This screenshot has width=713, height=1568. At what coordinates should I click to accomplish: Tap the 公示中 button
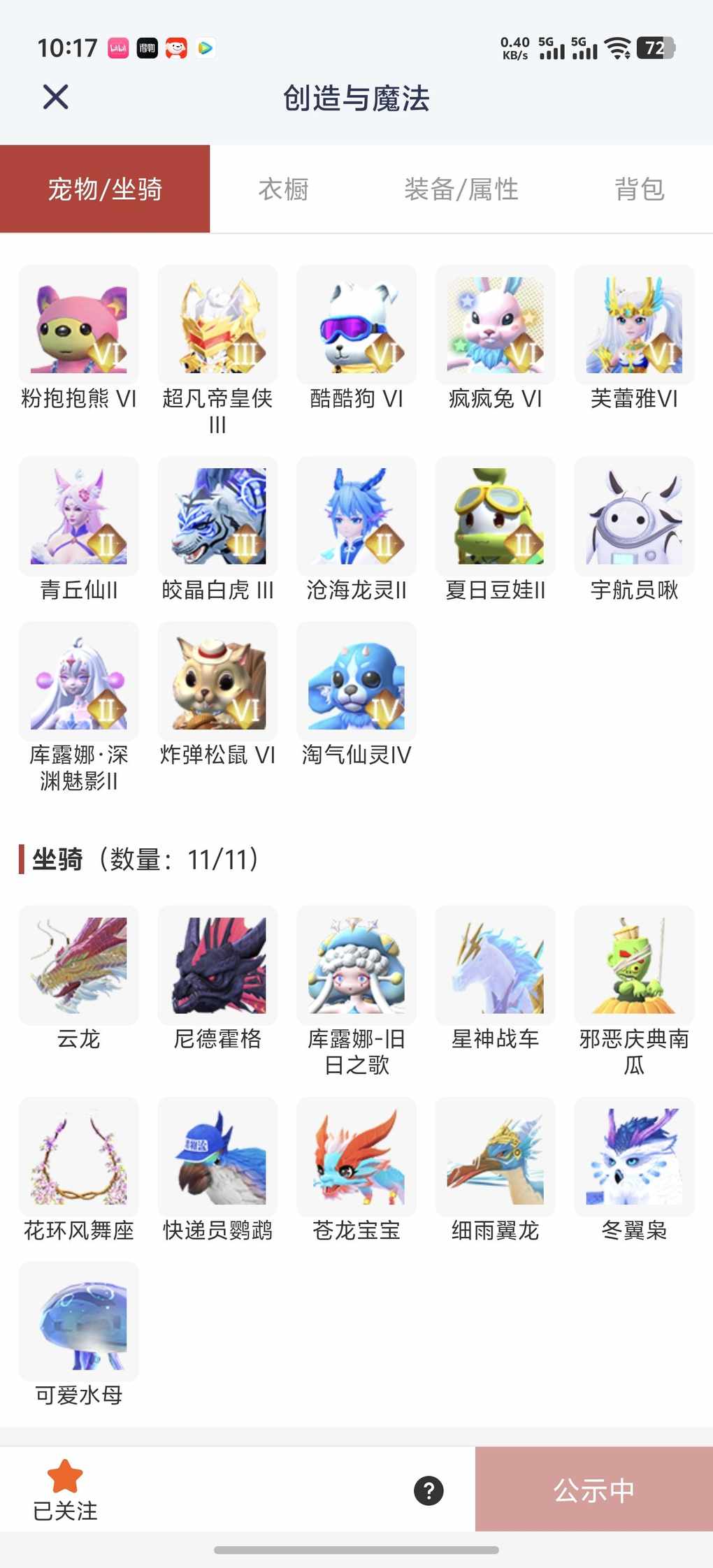[x=593, y=1490]
